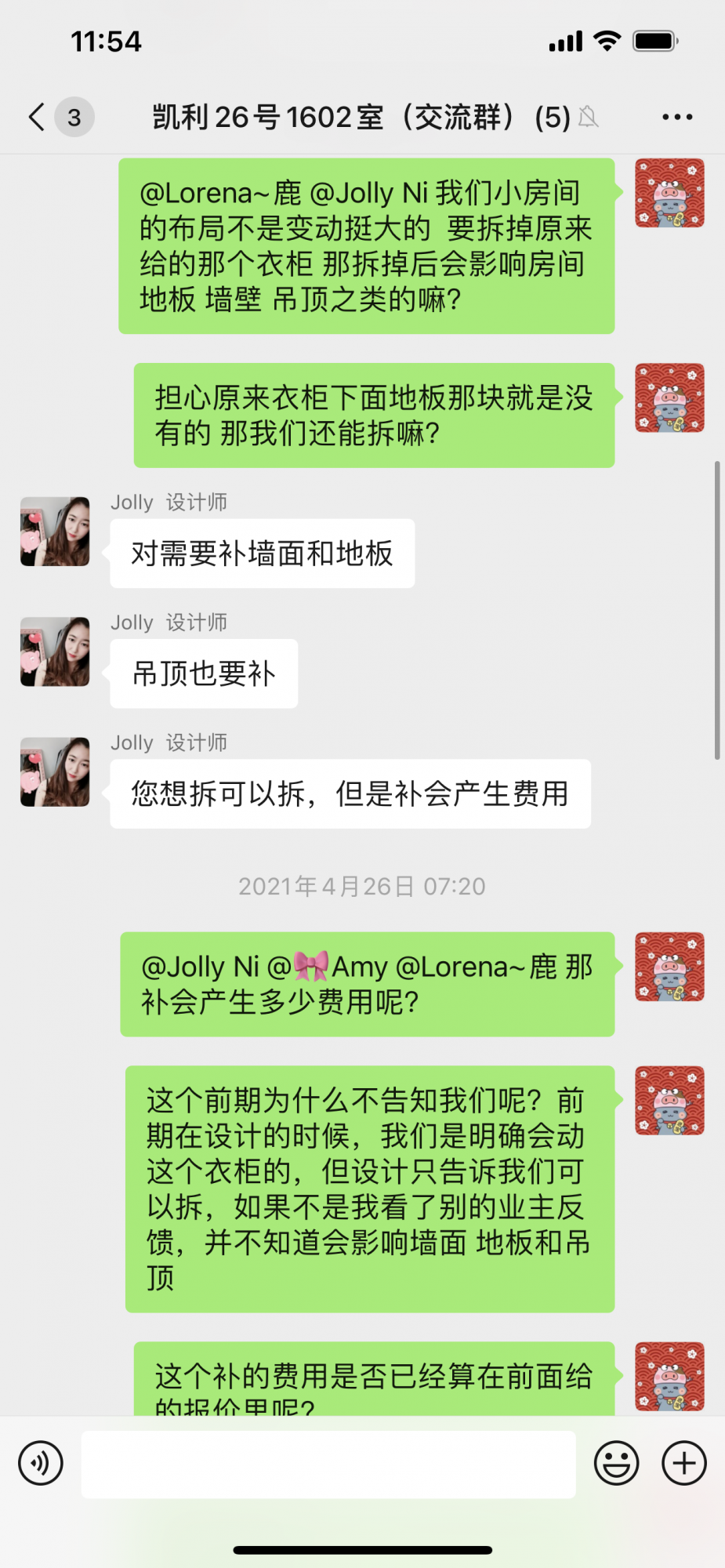Open Jolly's avatar beside '吊顶也要补'

point(55,652)
